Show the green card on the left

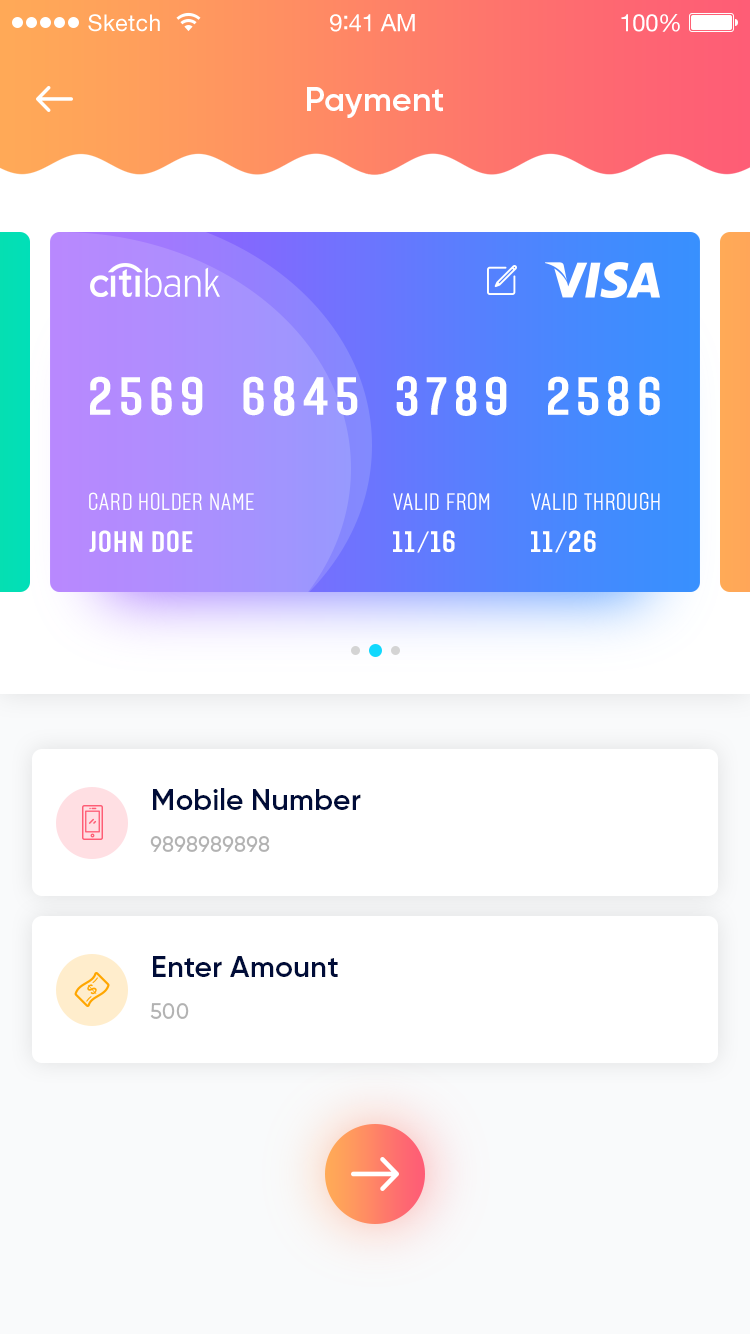pyautogui.click(x=14, y=412)
